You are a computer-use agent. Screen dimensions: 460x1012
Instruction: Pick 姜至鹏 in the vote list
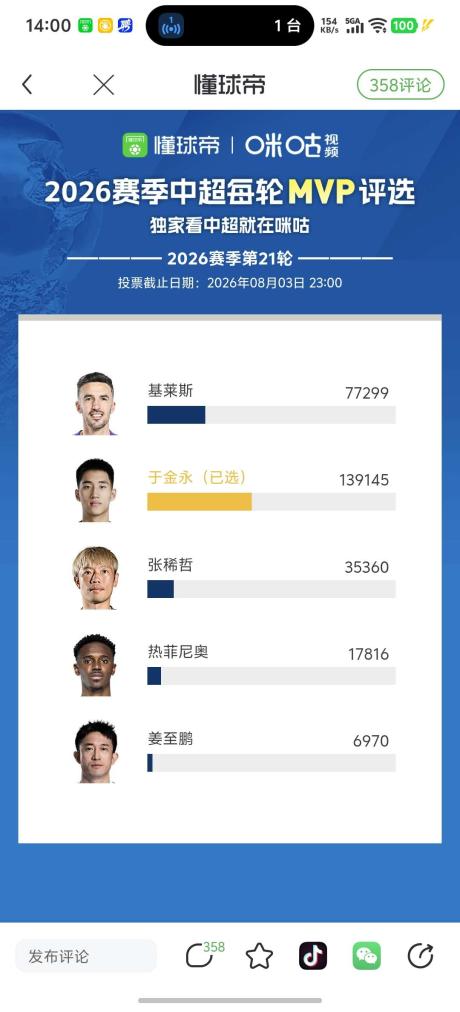click(235, 752)
